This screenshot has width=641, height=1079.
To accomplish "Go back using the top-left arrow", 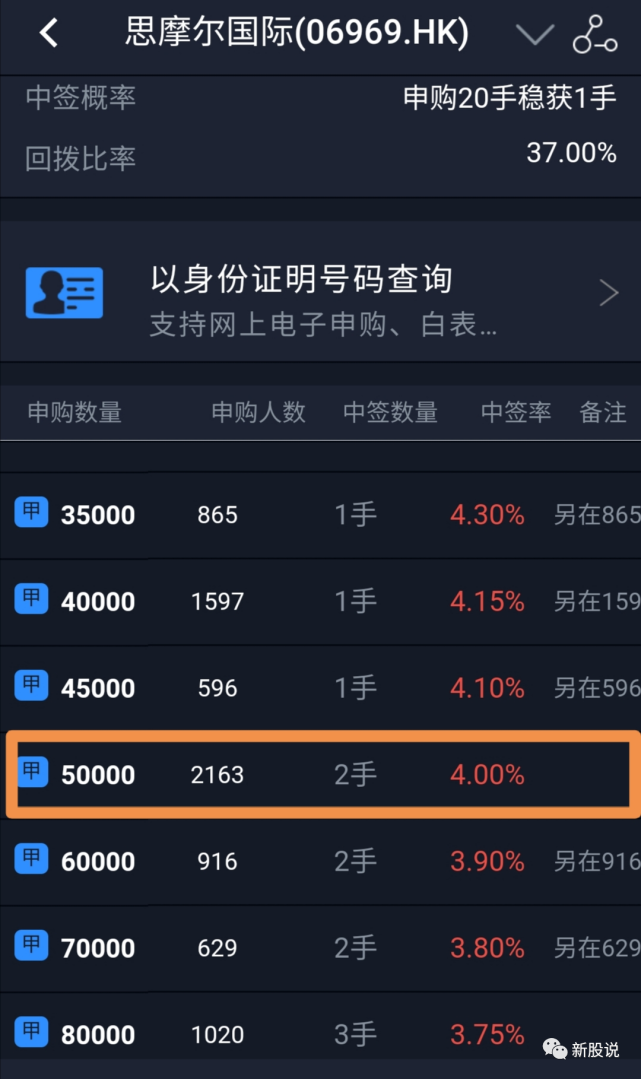I will click(x=48, y=32).
